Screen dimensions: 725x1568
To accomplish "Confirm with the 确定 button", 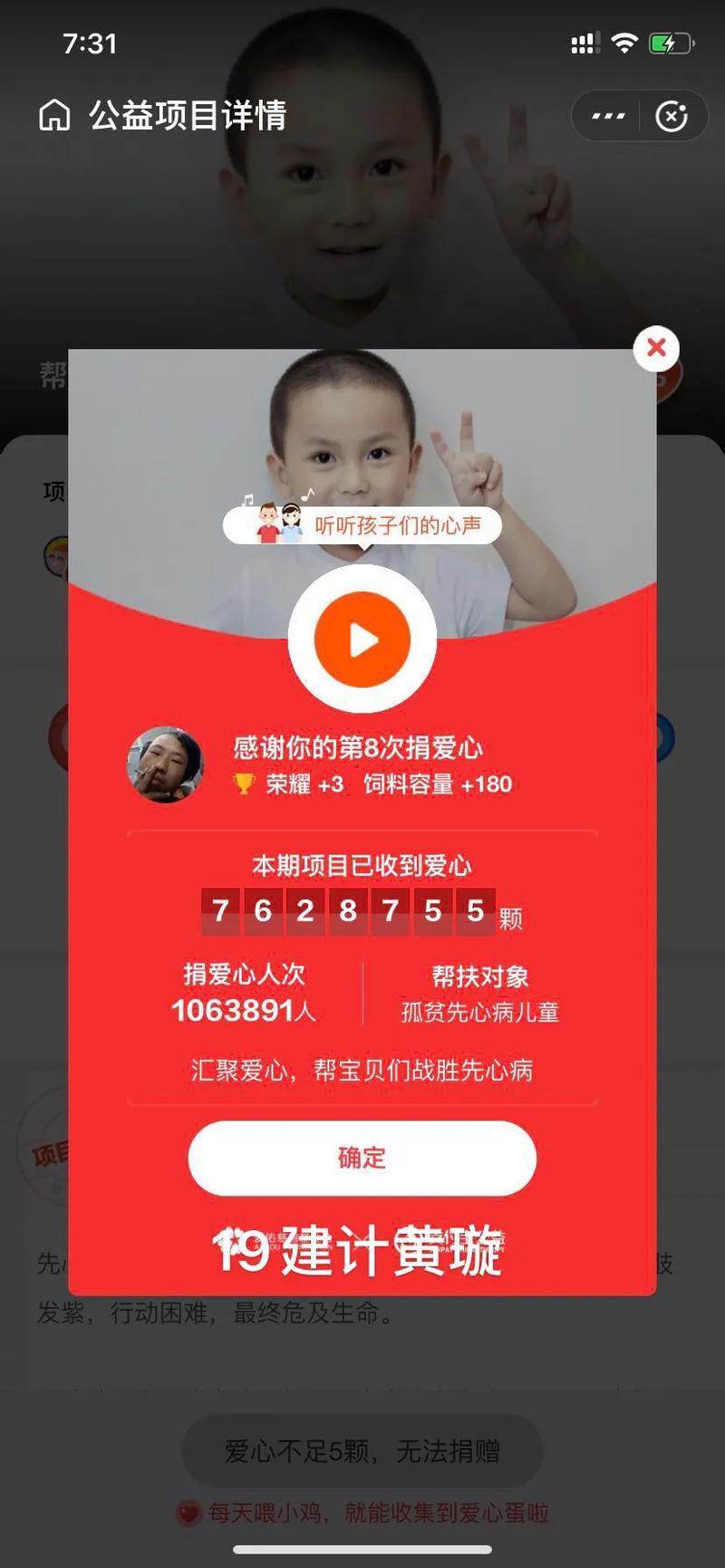I will click(x=362, y=1158).
